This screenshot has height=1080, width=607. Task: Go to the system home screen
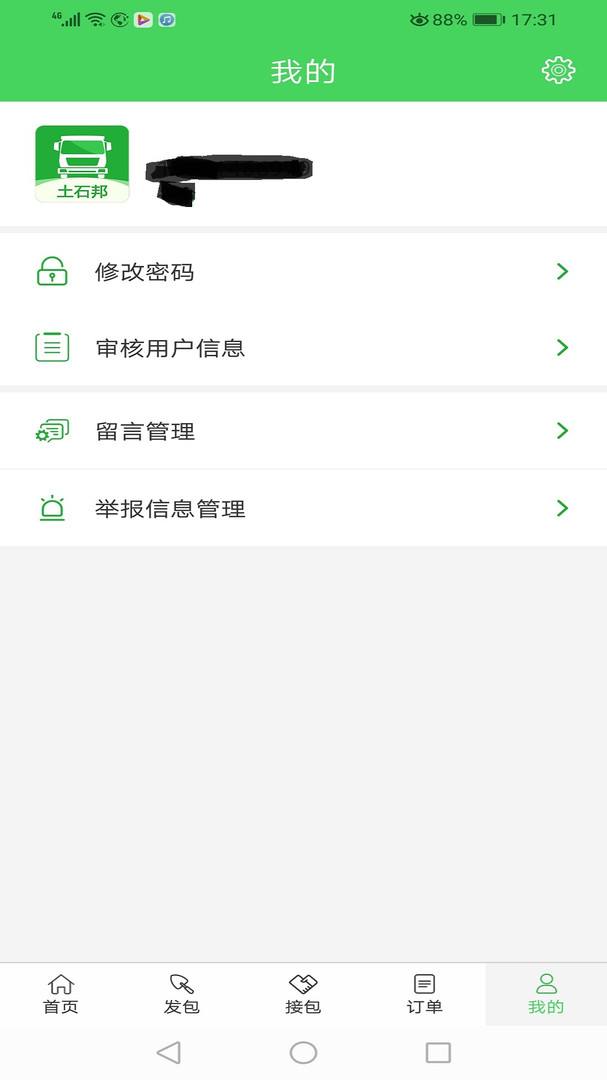tap(303, 1052)
